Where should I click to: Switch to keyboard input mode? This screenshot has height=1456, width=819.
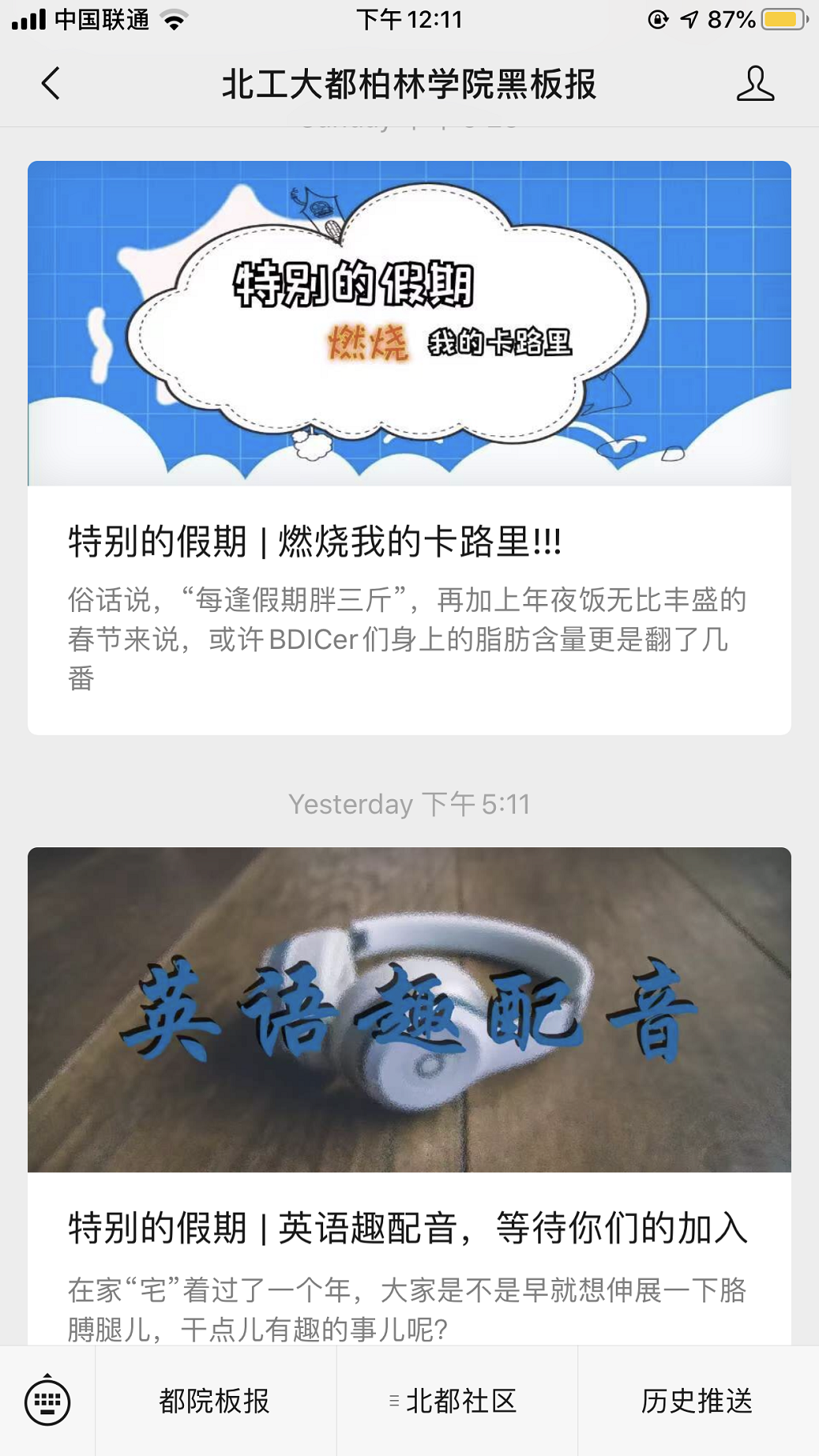click(x=47, y=1401)
